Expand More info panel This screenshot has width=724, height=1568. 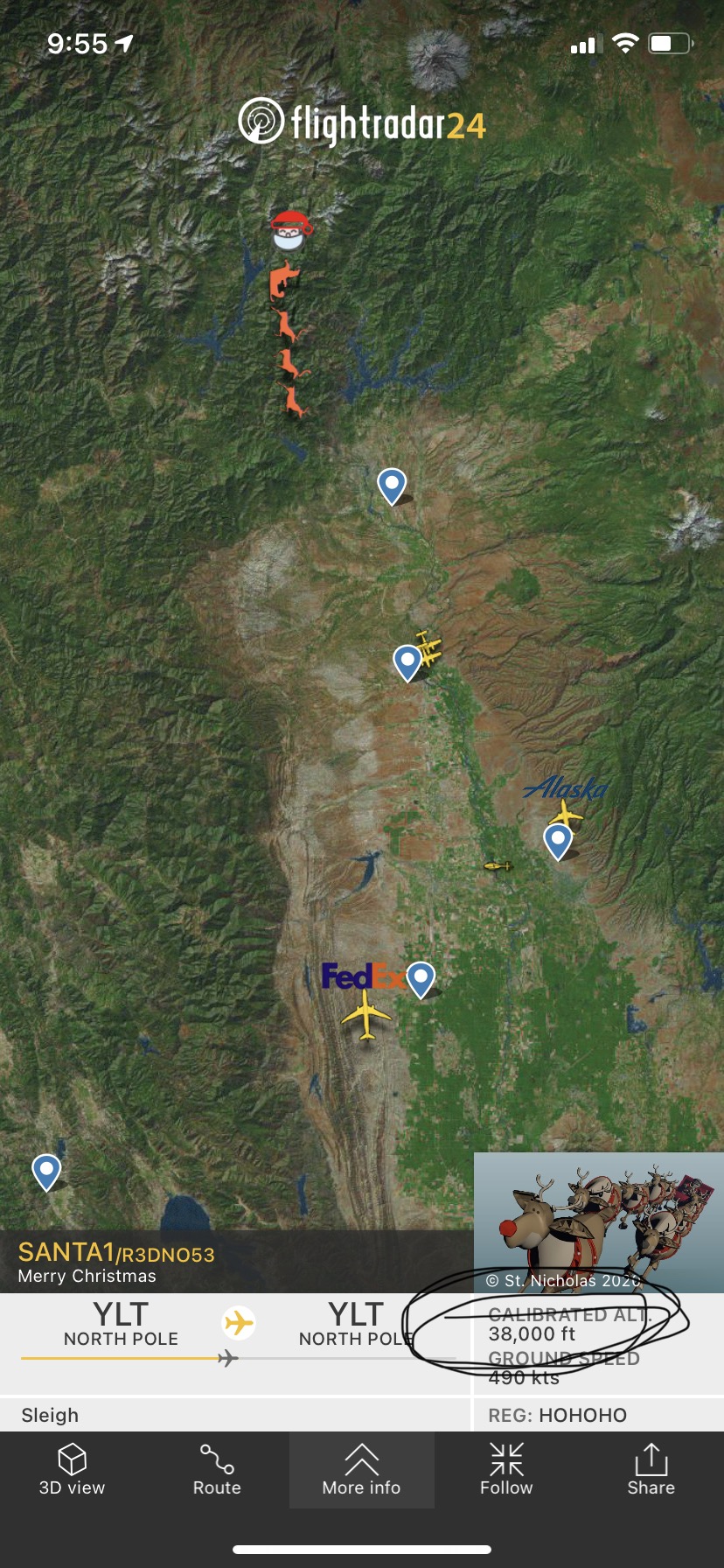click(361, 1470)
